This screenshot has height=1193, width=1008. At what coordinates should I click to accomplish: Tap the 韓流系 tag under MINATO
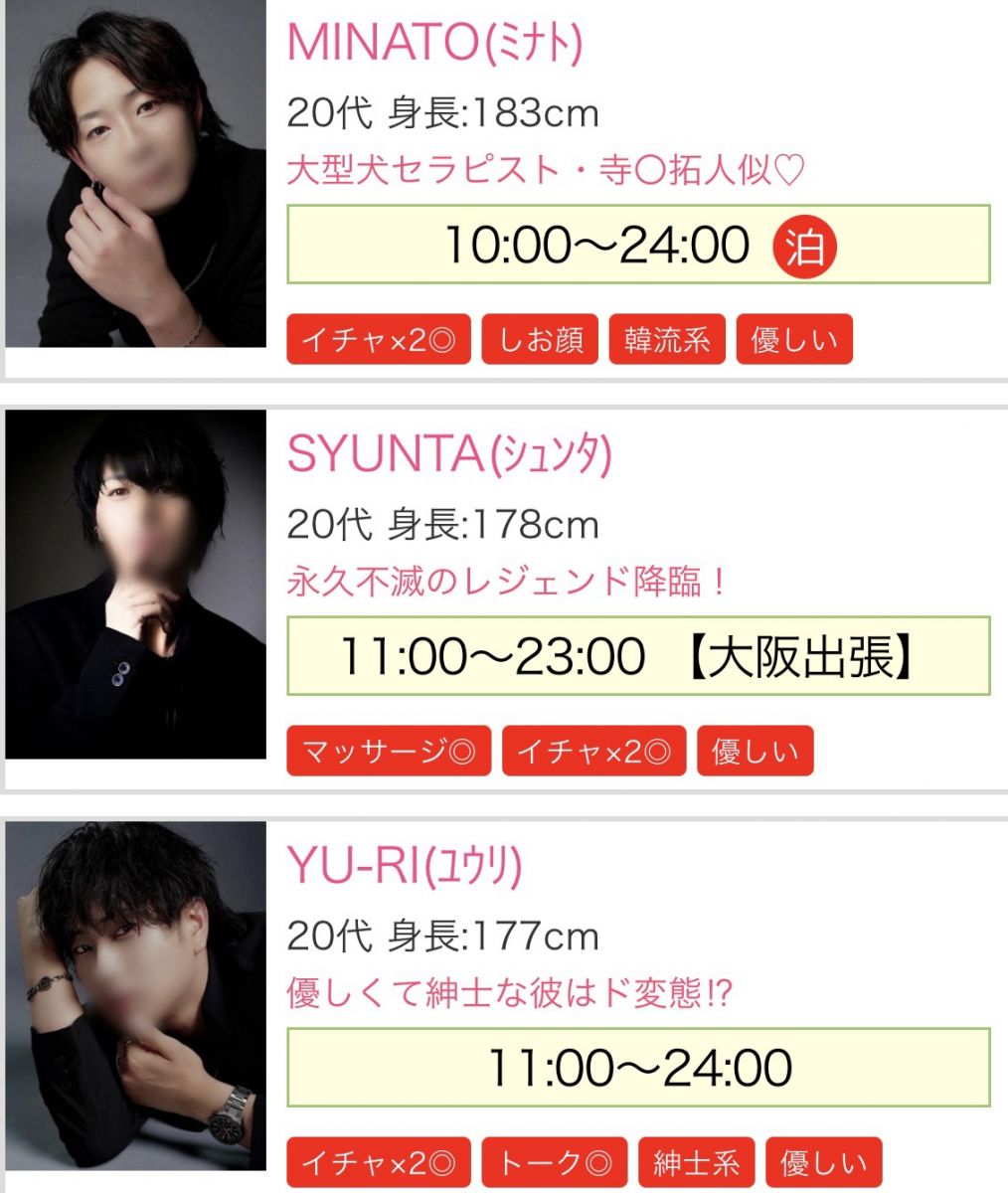[667, 340]
